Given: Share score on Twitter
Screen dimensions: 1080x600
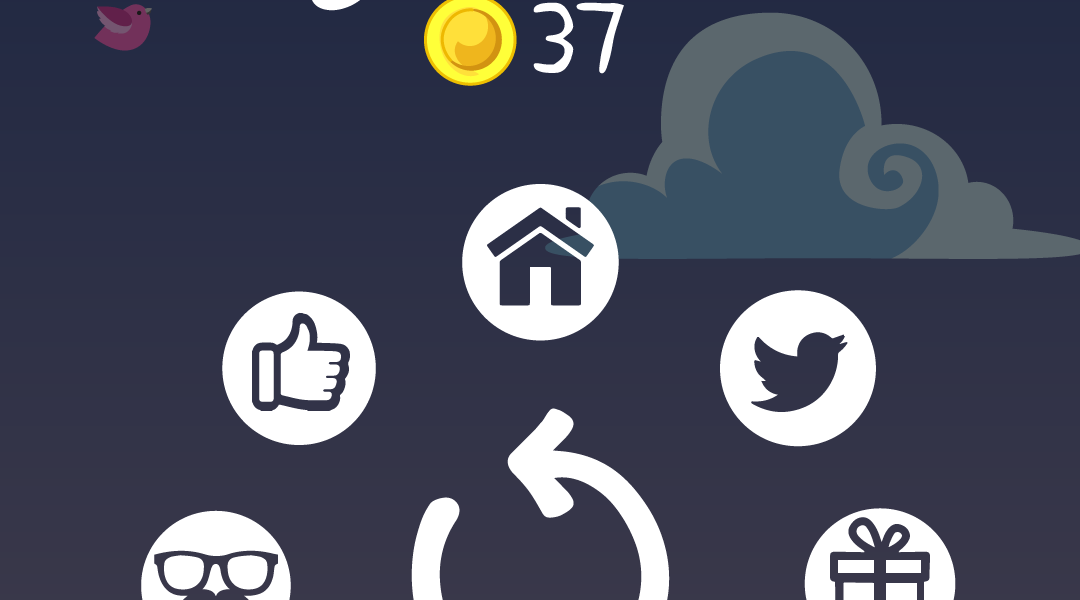Looking at the screenshot, I should click(797, 368).
